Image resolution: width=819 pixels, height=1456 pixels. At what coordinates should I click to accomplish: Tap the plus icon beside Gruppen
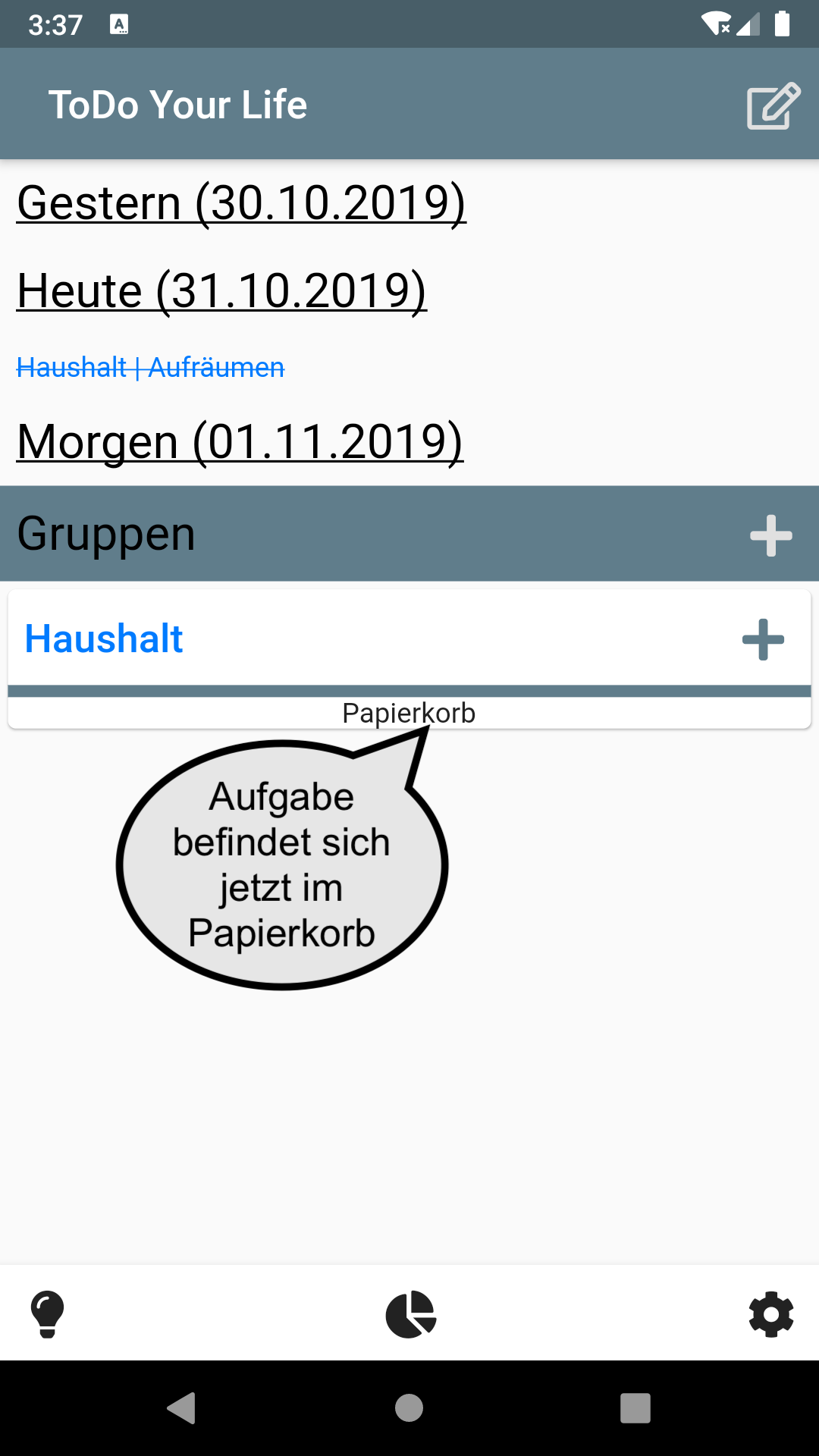coord(771,534)
